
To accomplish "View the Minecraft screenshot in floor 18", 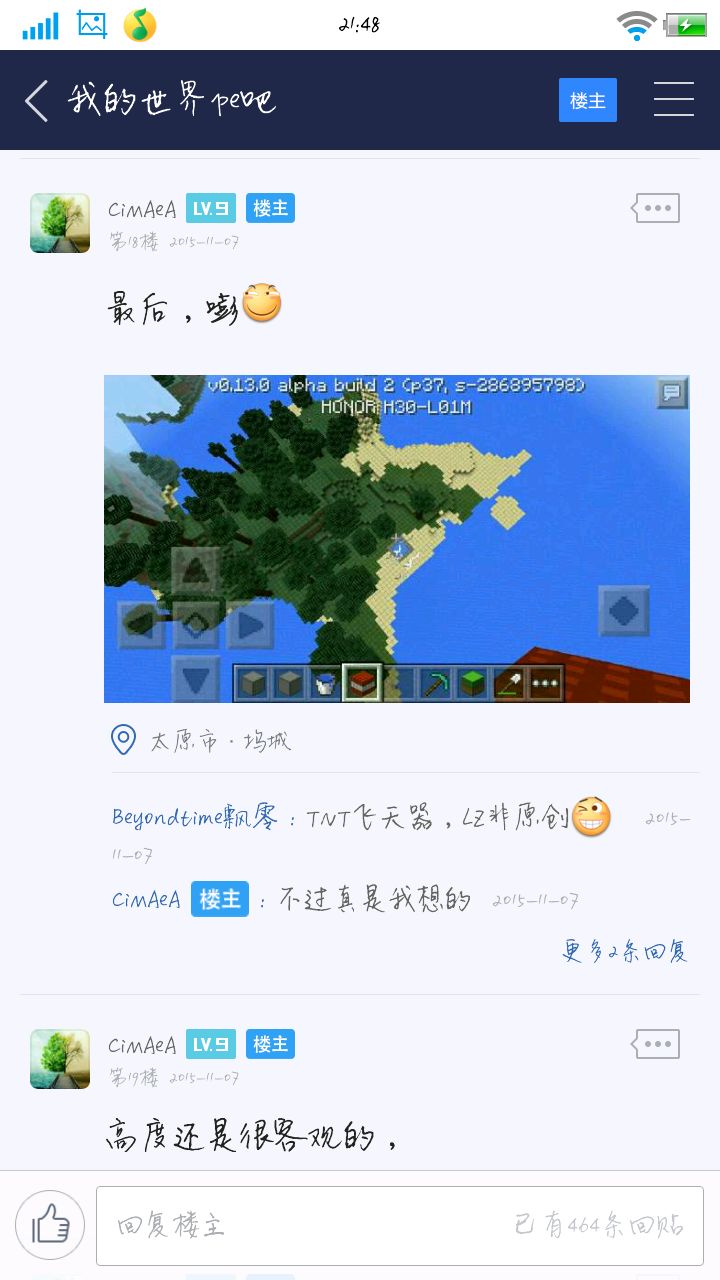I will pos(396,538).
